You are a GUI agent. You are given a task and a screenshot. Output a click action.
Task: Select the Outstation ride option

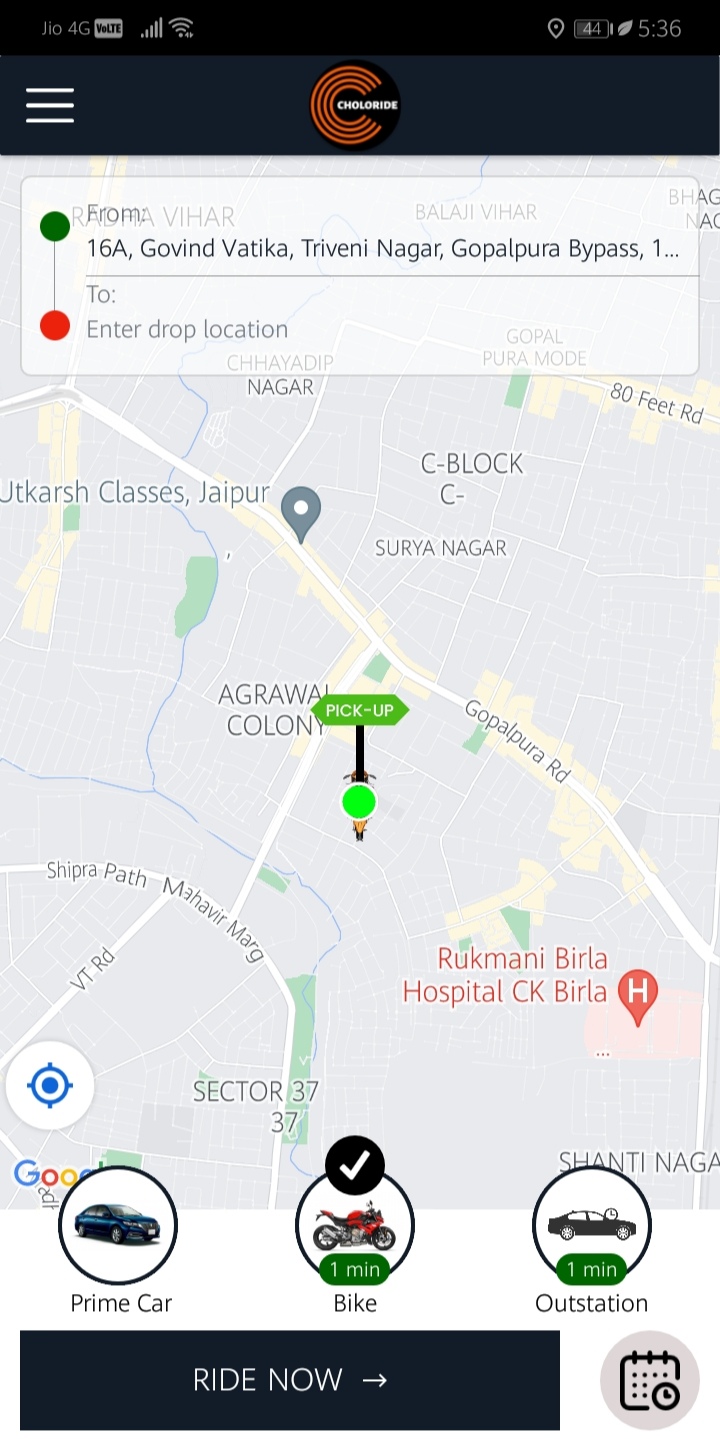[592, 1225]
